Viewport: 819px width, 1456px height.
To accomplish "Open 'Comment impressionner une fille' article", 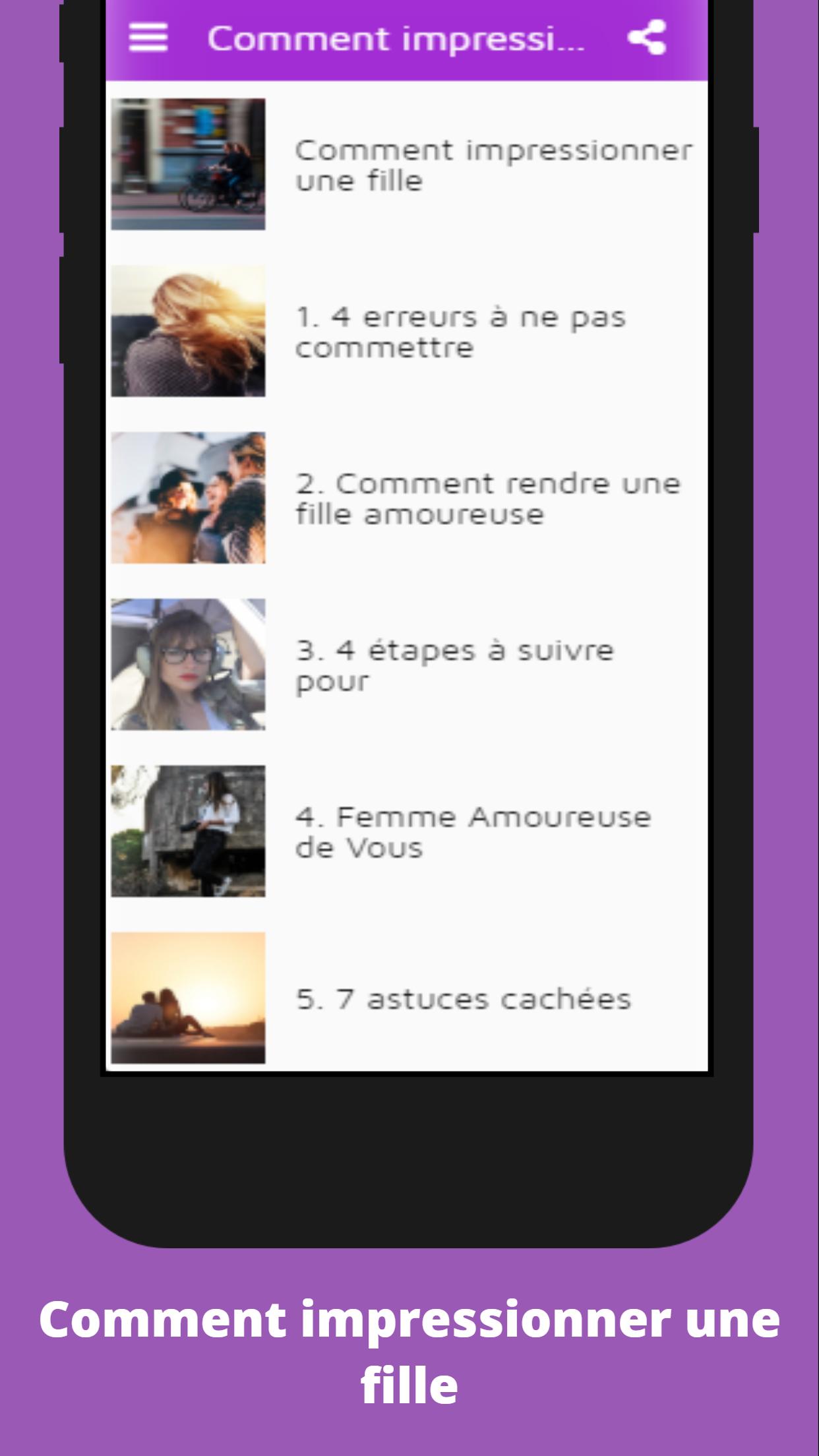I will 493,165.
